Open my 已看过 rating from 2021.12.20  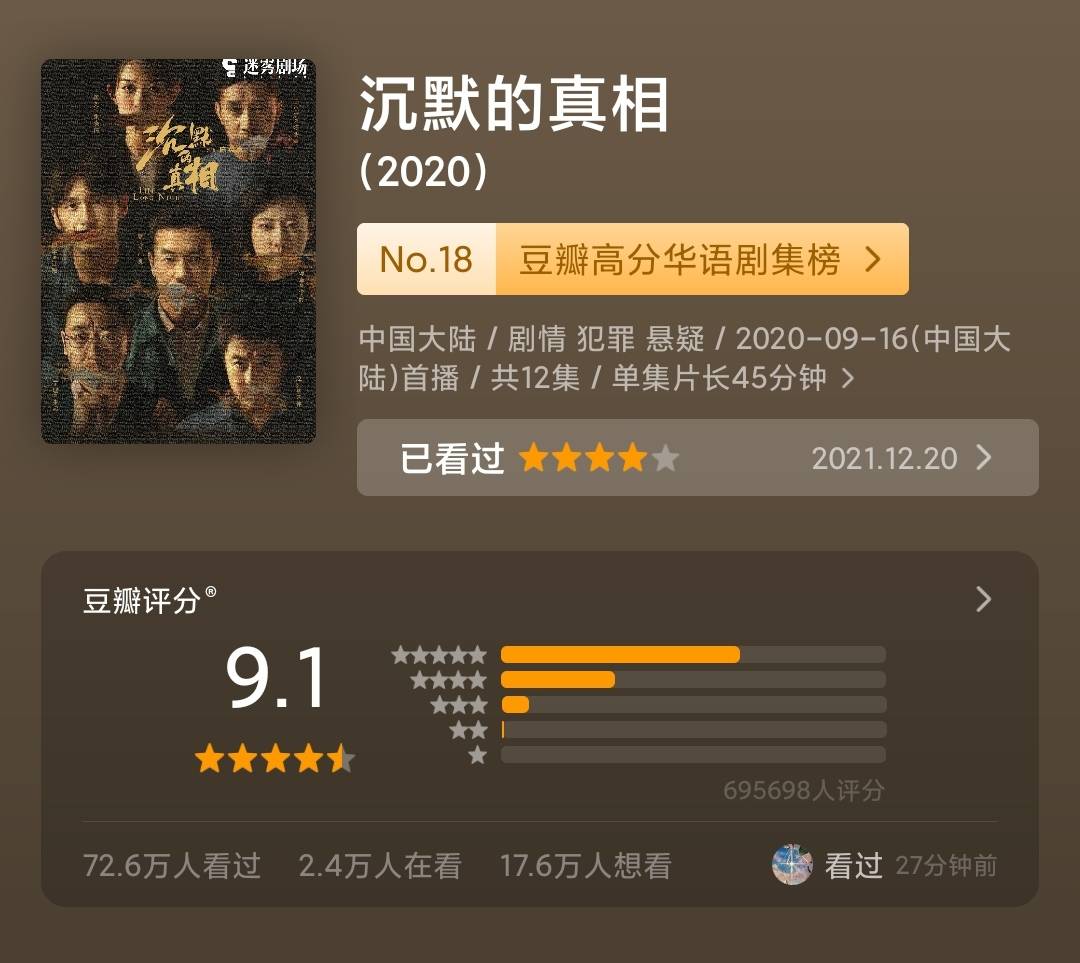pyautogui.click(x=697, y=458)
